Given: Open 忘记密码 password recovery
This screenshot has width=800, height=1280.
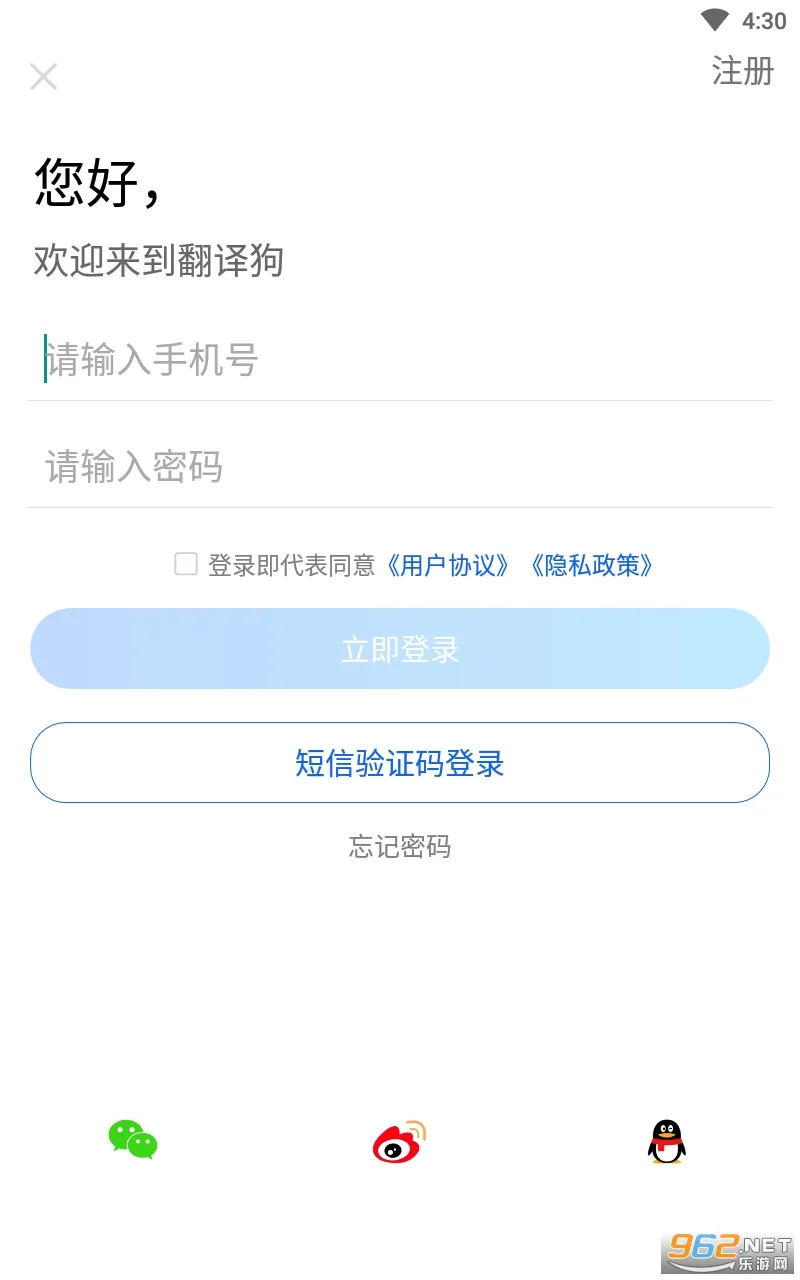Looking at the screenshot, I should coord(399,847).
